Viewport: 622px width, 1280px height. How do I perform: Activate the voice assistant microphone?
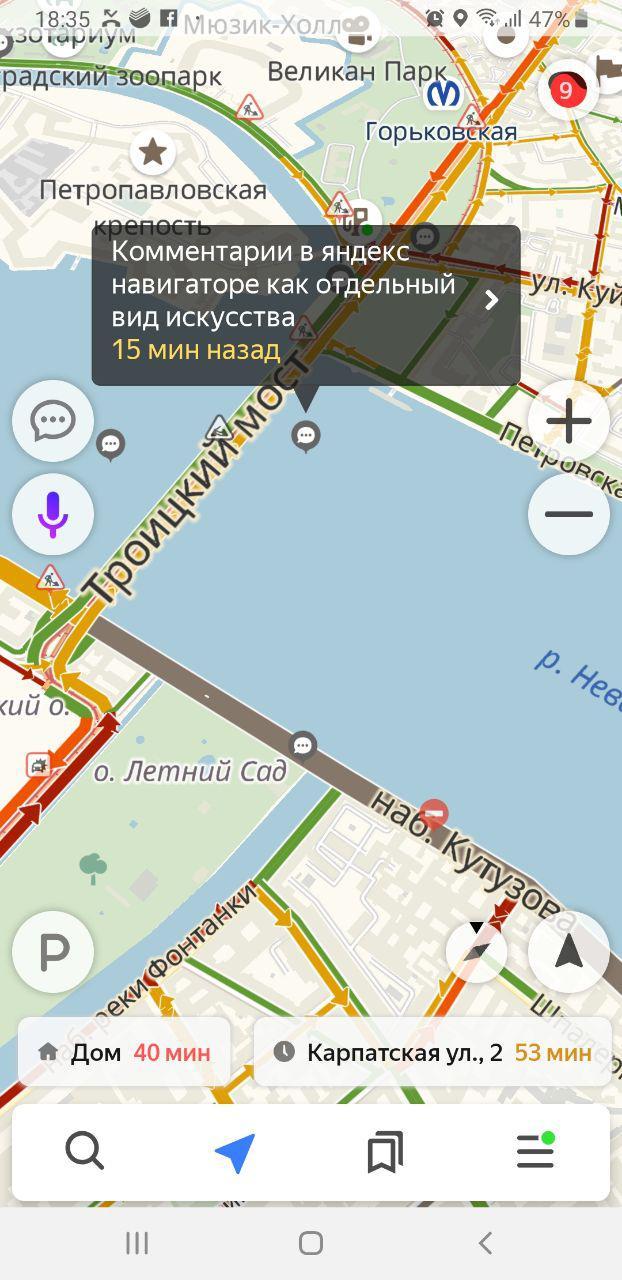52,514
